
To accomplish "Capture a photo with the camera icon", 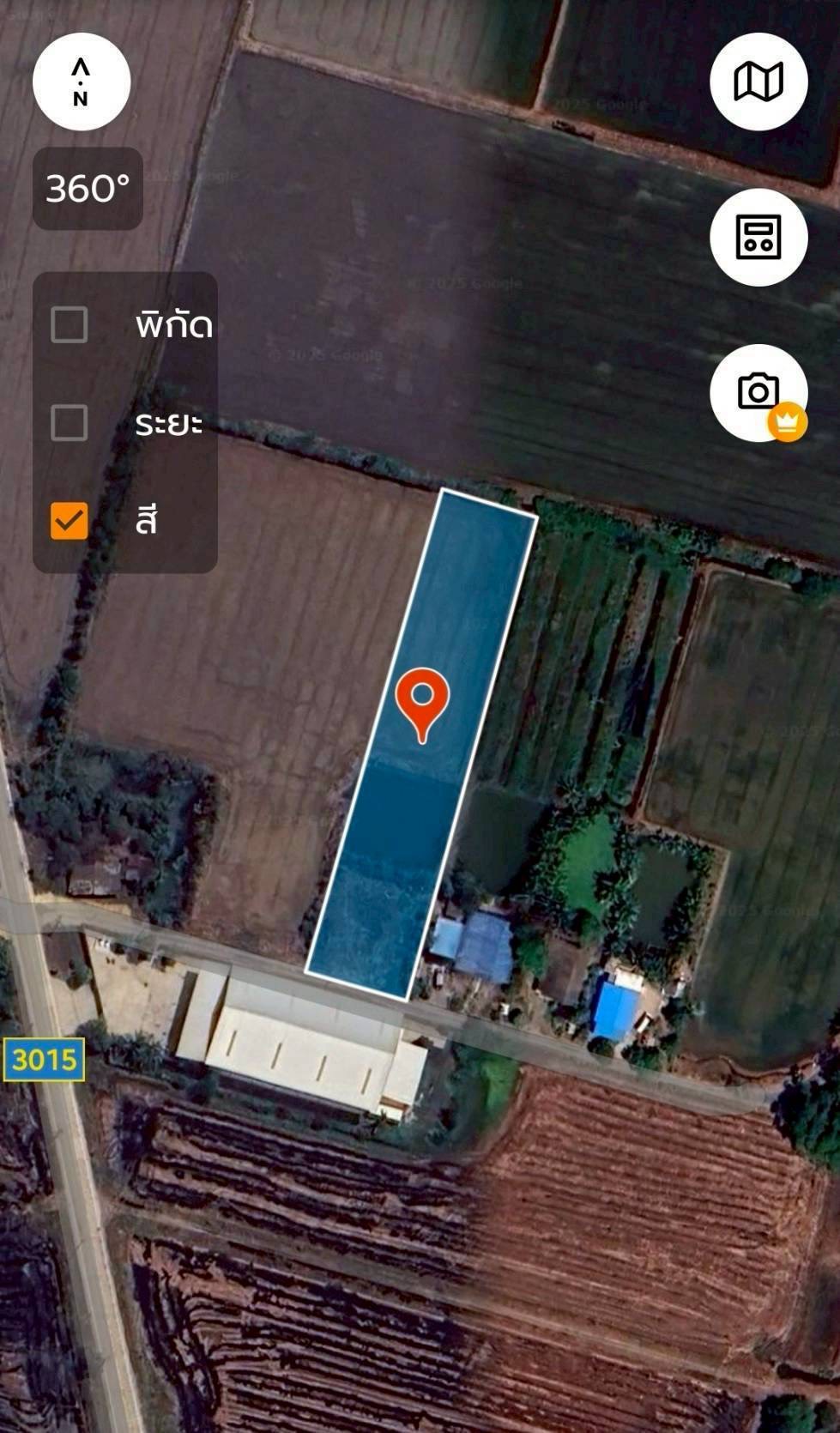I will point(757,392).
